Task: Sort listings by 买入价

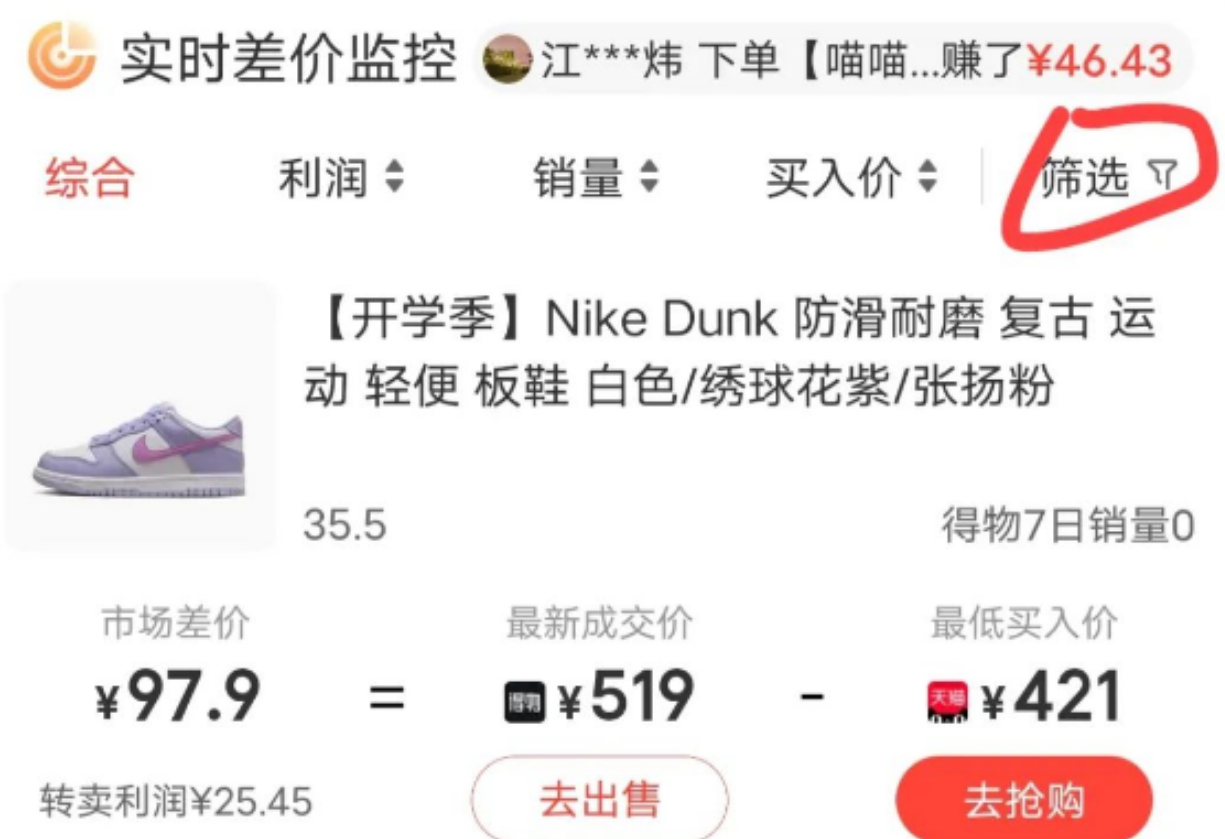Action: [851, 180]
